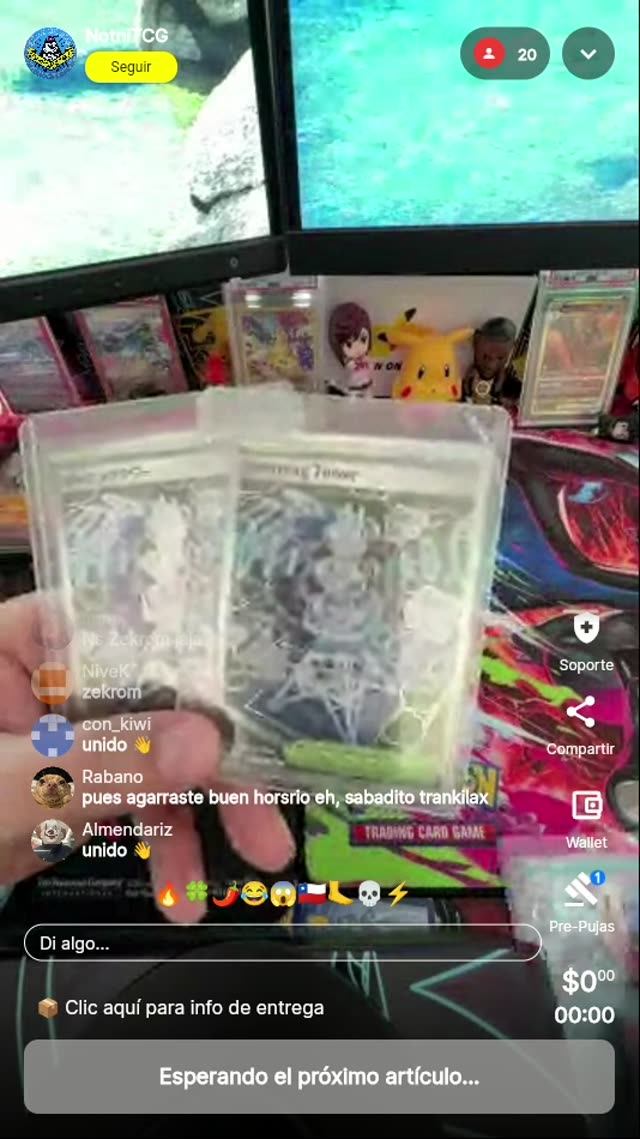Screen dimensions: 640x1139
Task: Send the fire emoji reaction
Action: point(168,894)
